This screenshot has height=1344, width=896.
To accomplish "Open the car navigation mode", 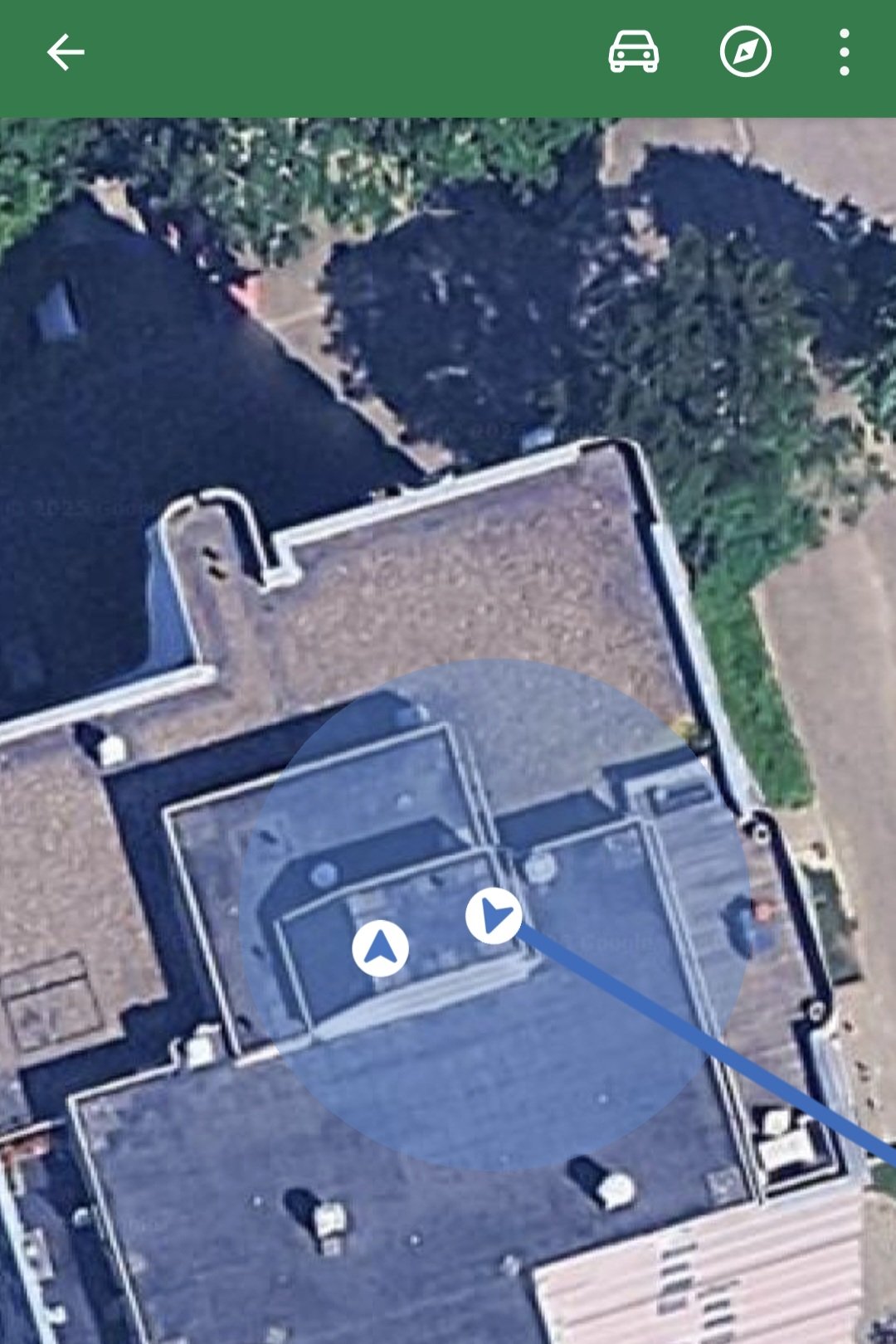I will (x=634, y=53).
